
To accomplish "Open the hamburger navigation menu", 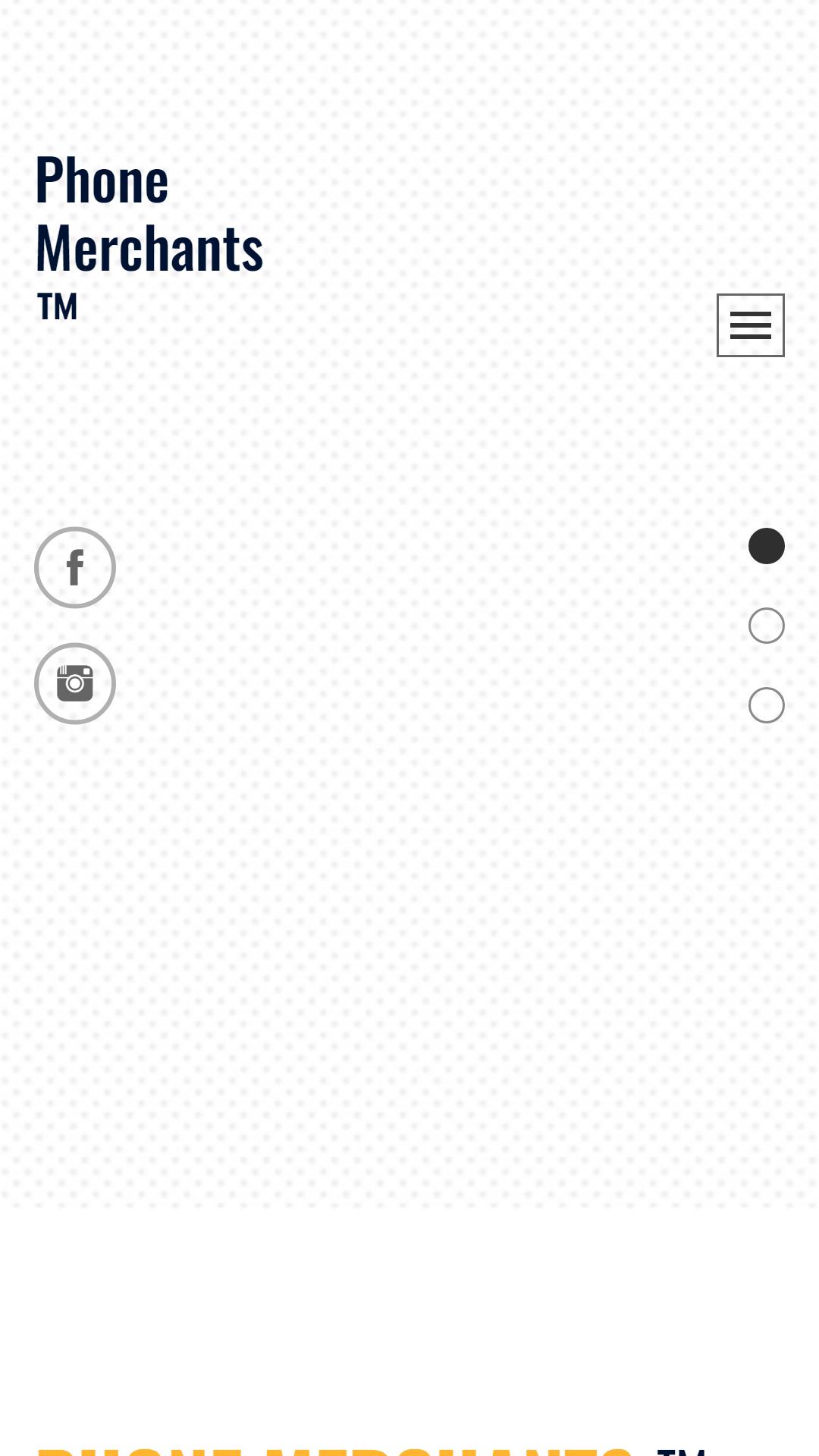I will click(x=750, y=325).
